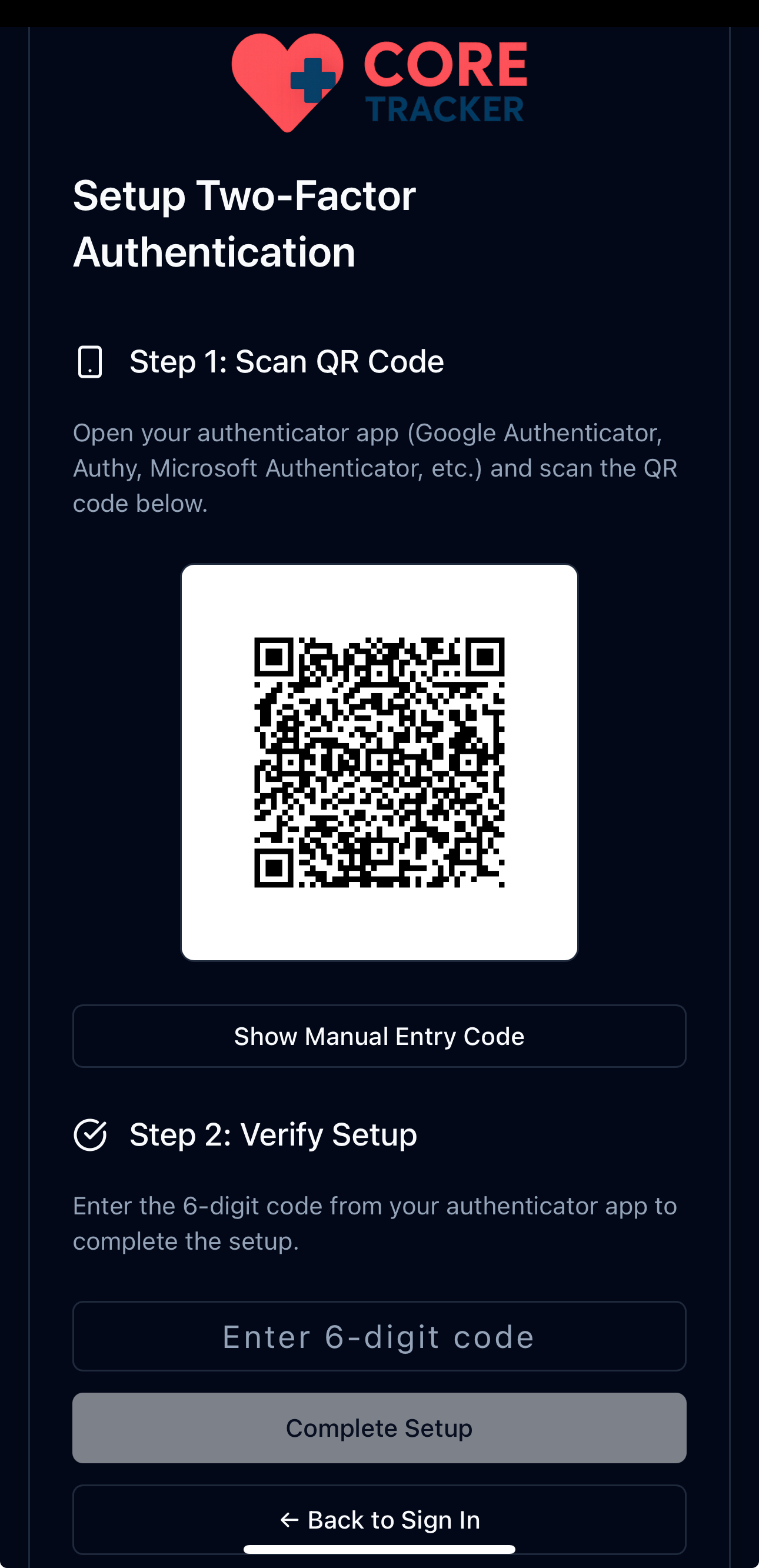Screen dimensions: 759x1568
Task: Go back to Sign In
Action: [379, 1519]
